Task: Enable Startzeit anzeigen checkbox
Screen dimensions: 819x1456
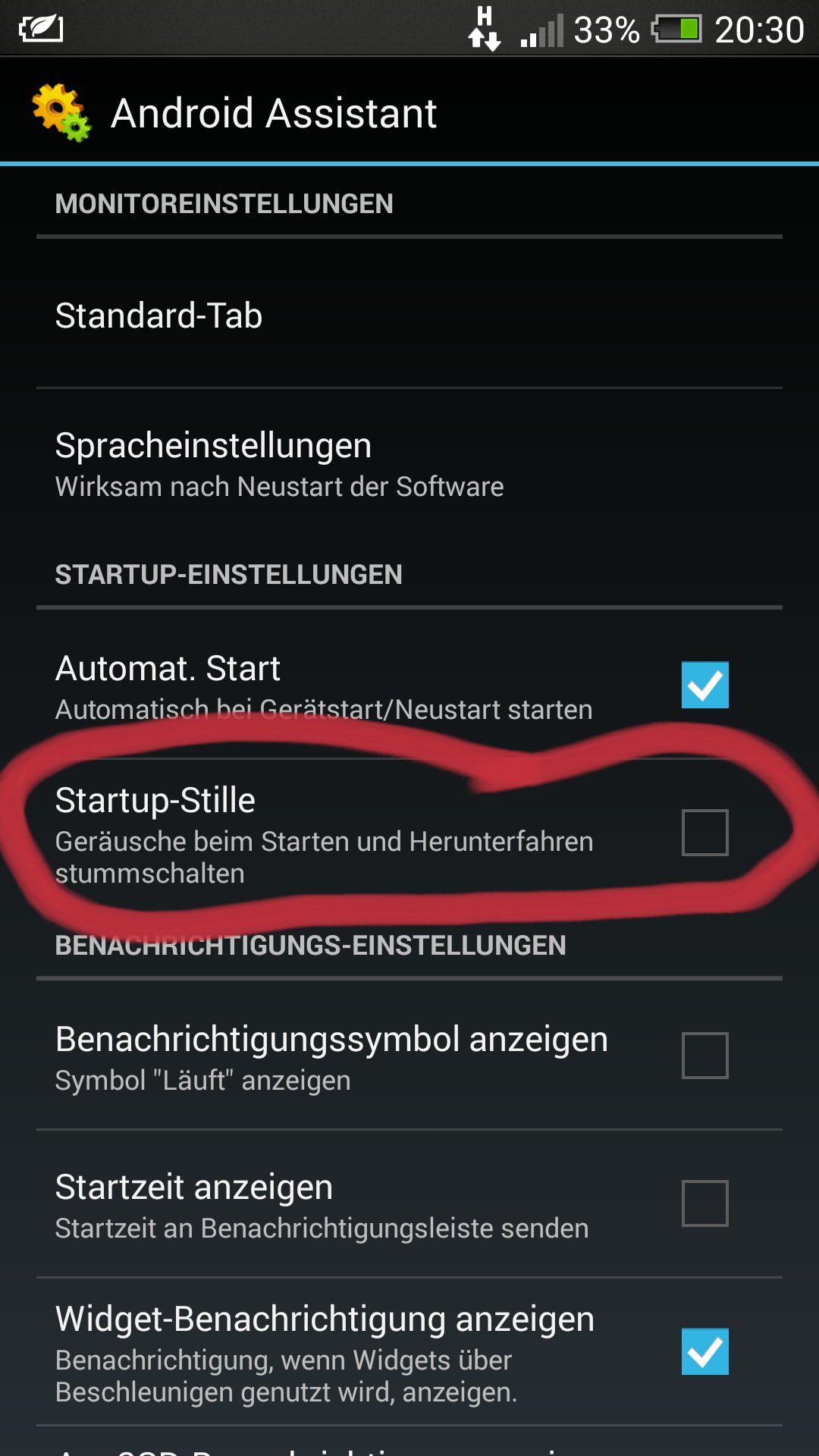Action: [704, 1203]
